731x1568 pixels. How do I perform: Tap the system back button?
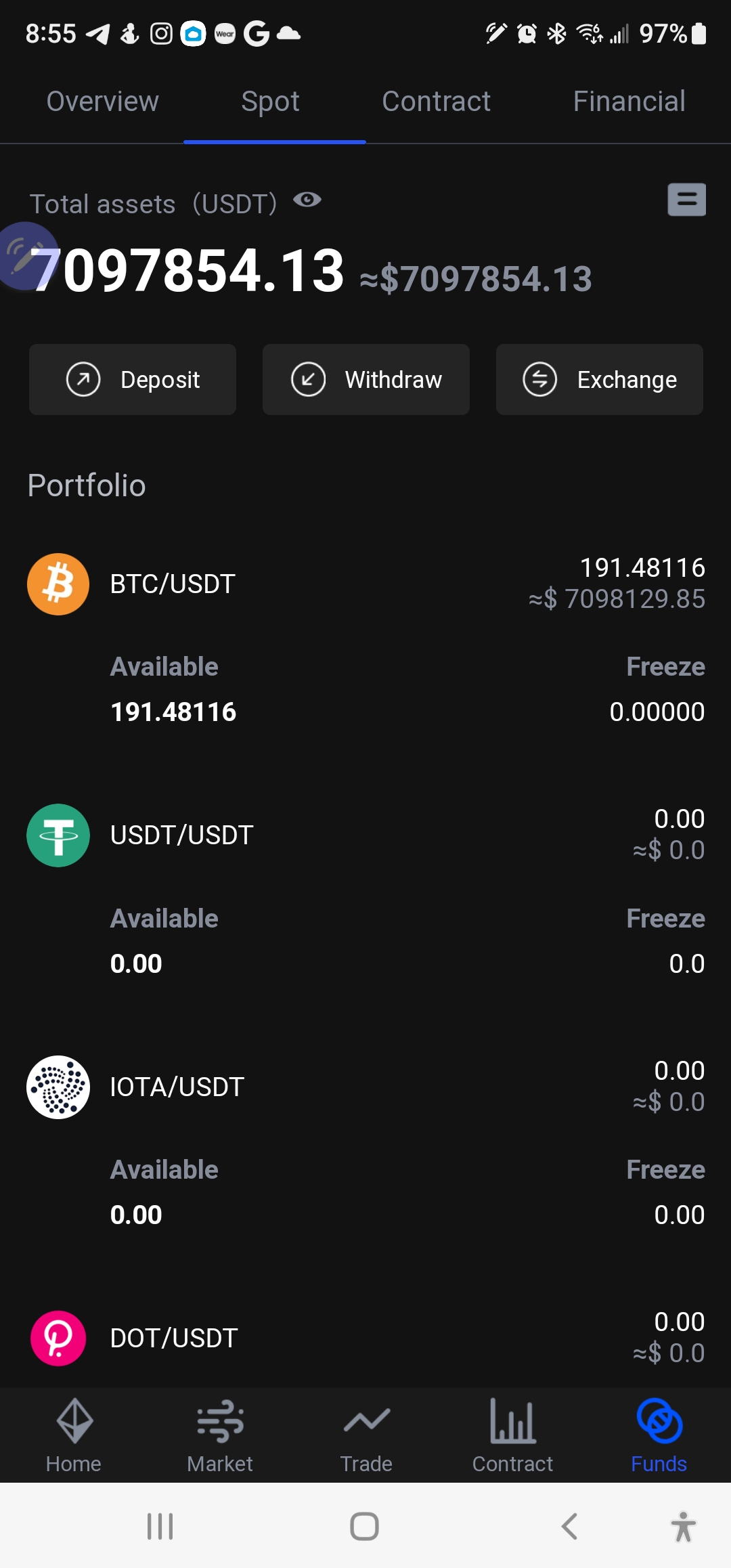(x=570, y=1527)
